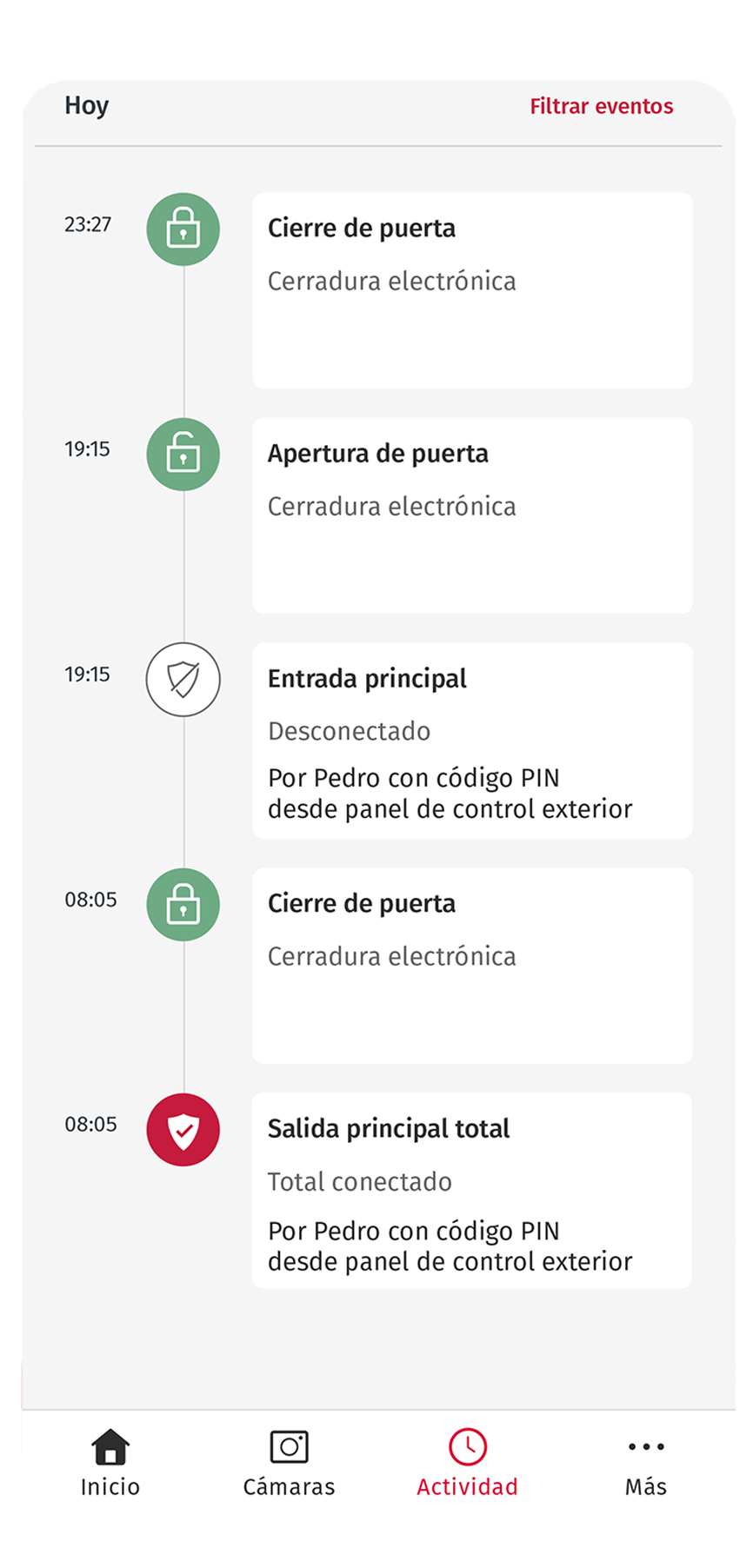Open Más via the three-dots icon

(645, 1444)
